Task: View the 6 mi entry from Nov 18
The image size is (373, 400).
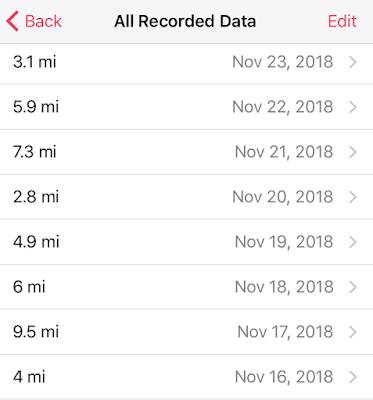Action: (x=186, y=287)
